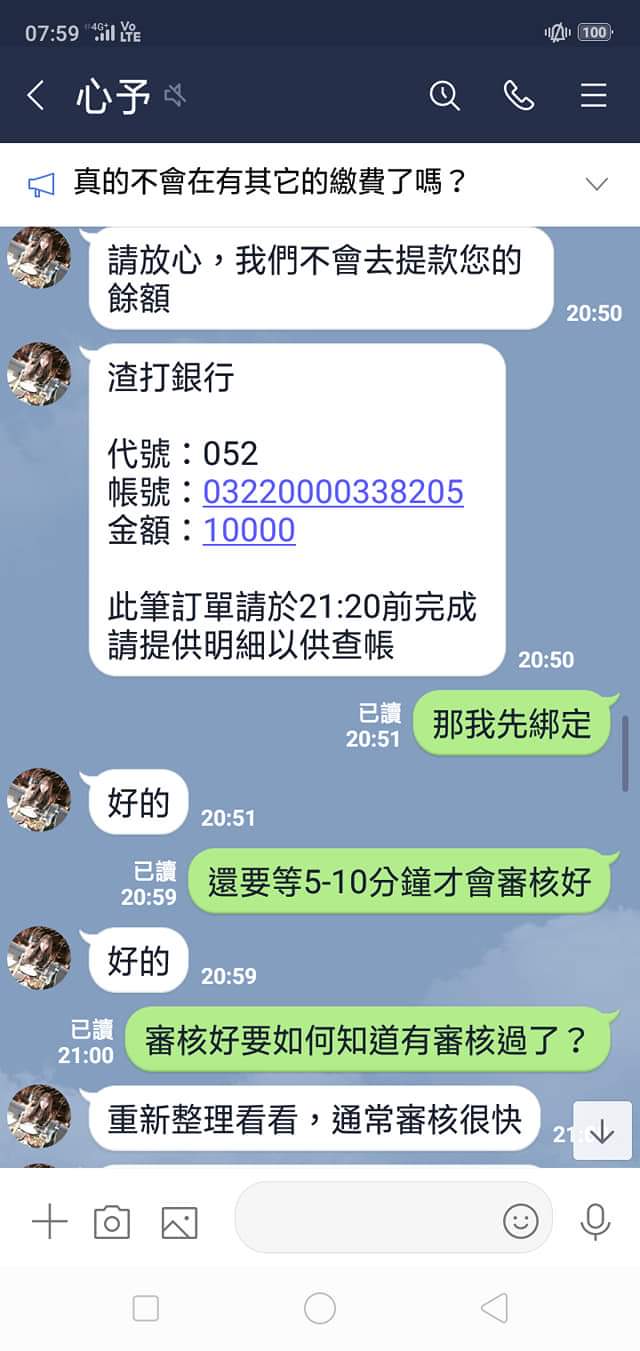640x1351 pixels.
Task: Record a voice message
Action: pos(595,1222)
